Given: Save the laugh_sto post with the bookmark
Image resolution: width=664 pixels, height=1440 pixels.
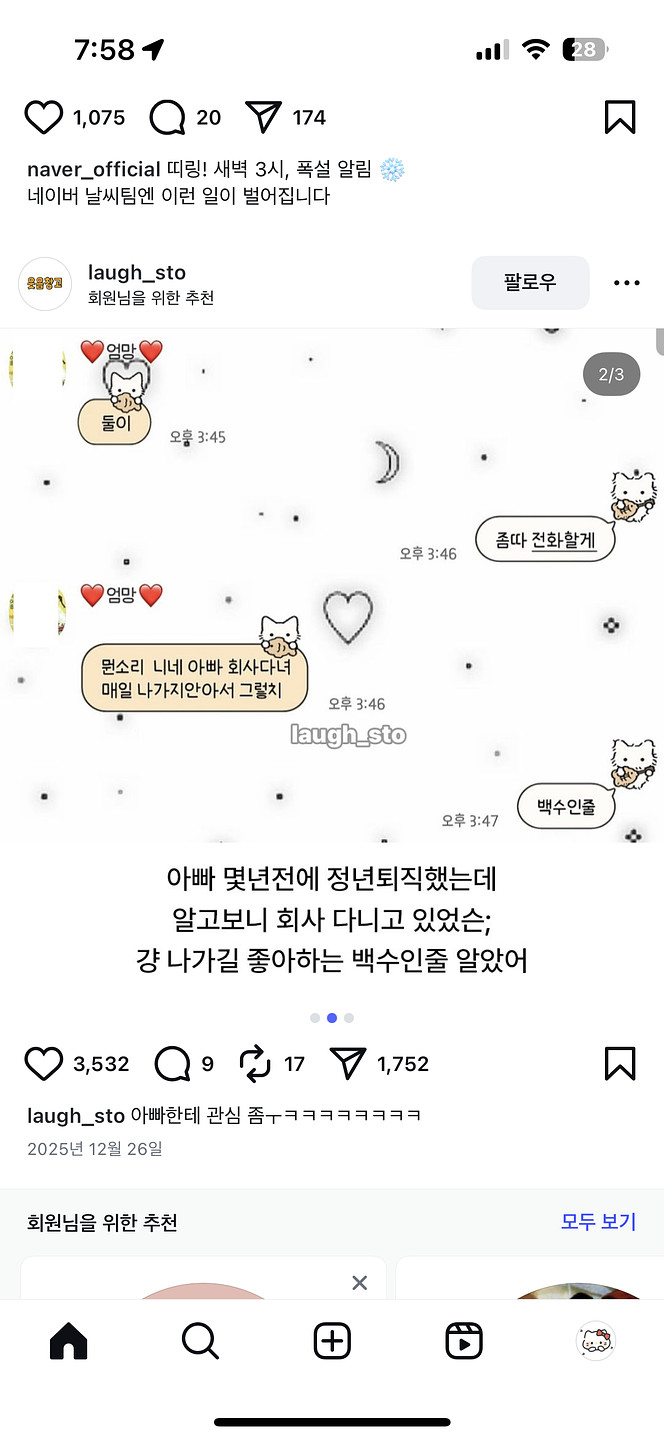Looking at the screenshot, I should (620, 1064).
